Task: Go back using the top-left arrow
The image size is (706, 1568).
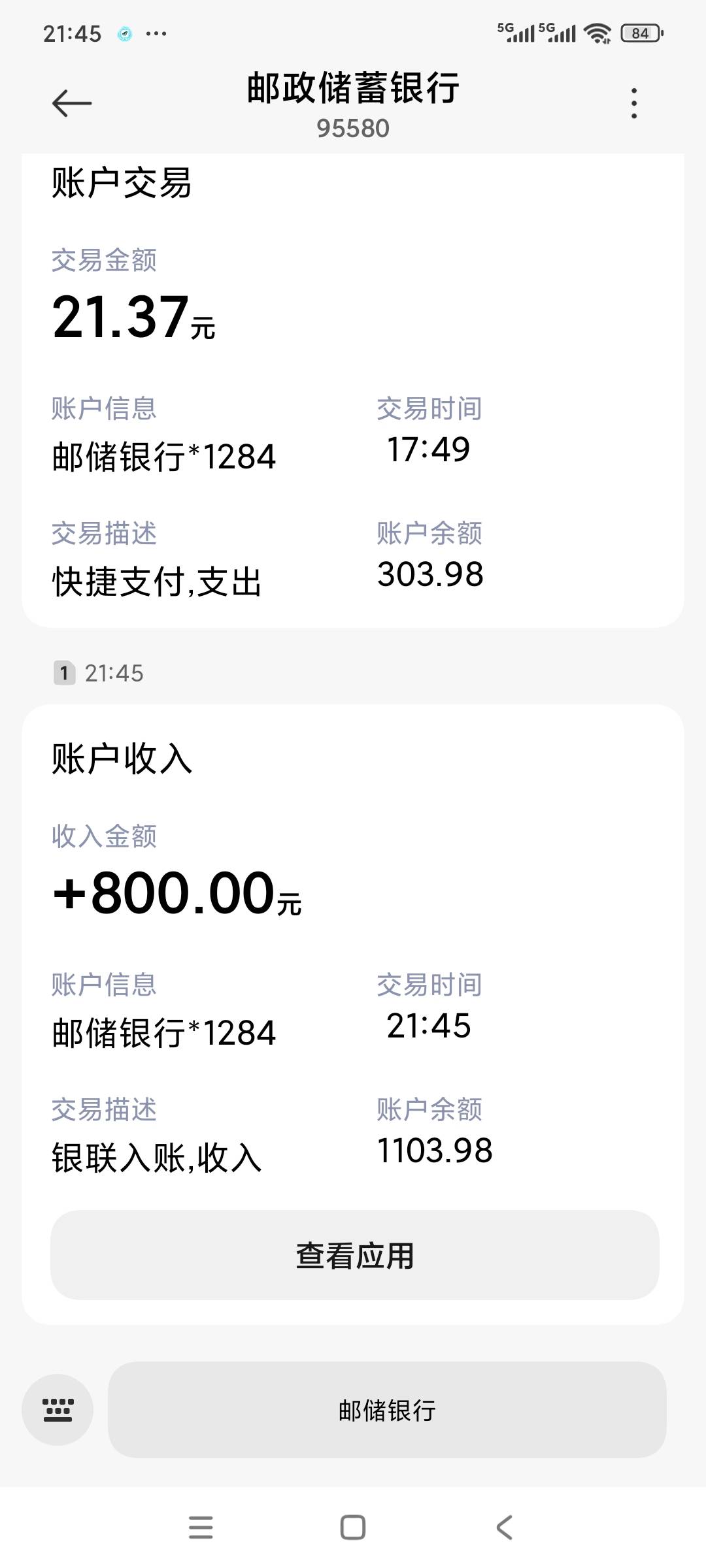Action: [x=72, y=103]
